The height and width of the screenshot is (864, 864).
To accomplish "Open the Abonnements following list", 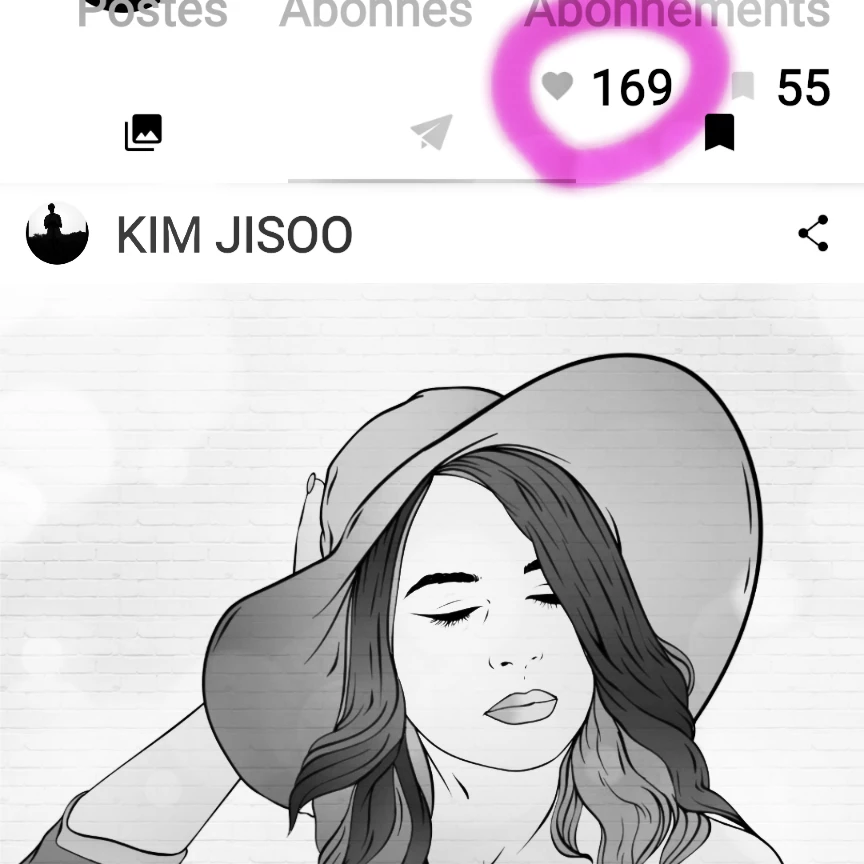I will 677,13.
